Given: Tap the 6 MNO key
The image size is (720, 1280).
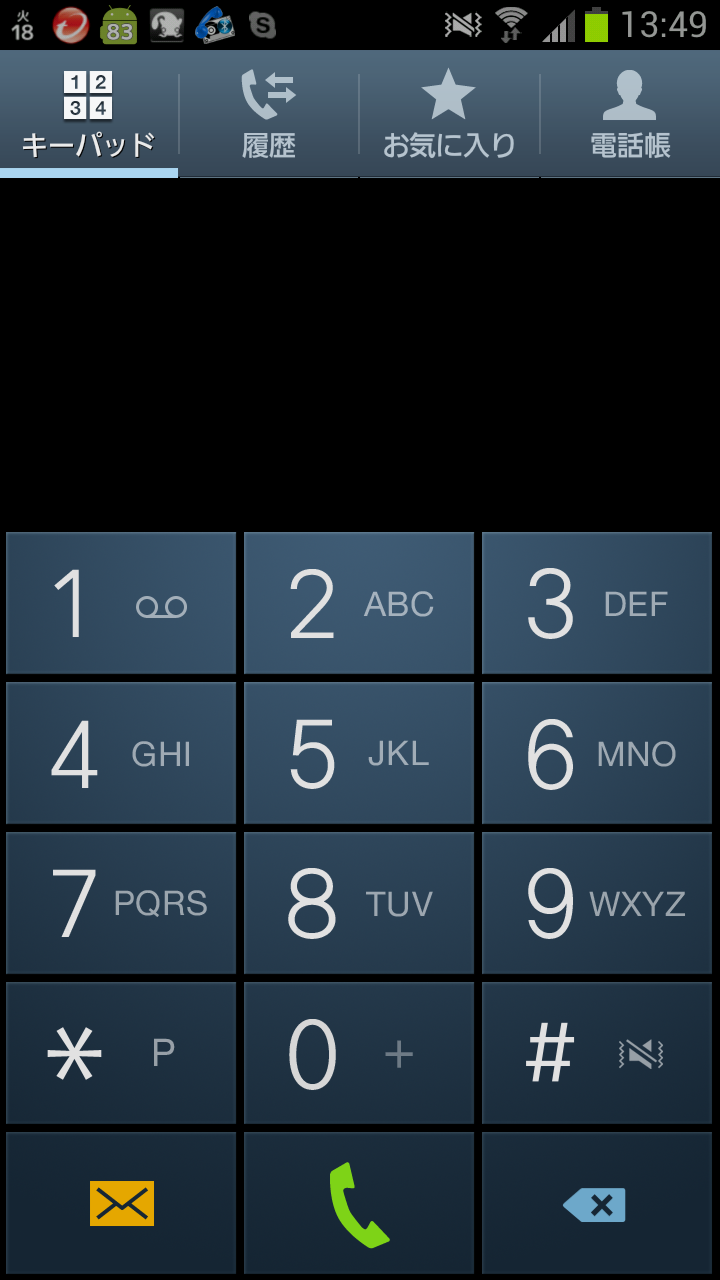Looking at the screenshot, I should pos(597,753).
